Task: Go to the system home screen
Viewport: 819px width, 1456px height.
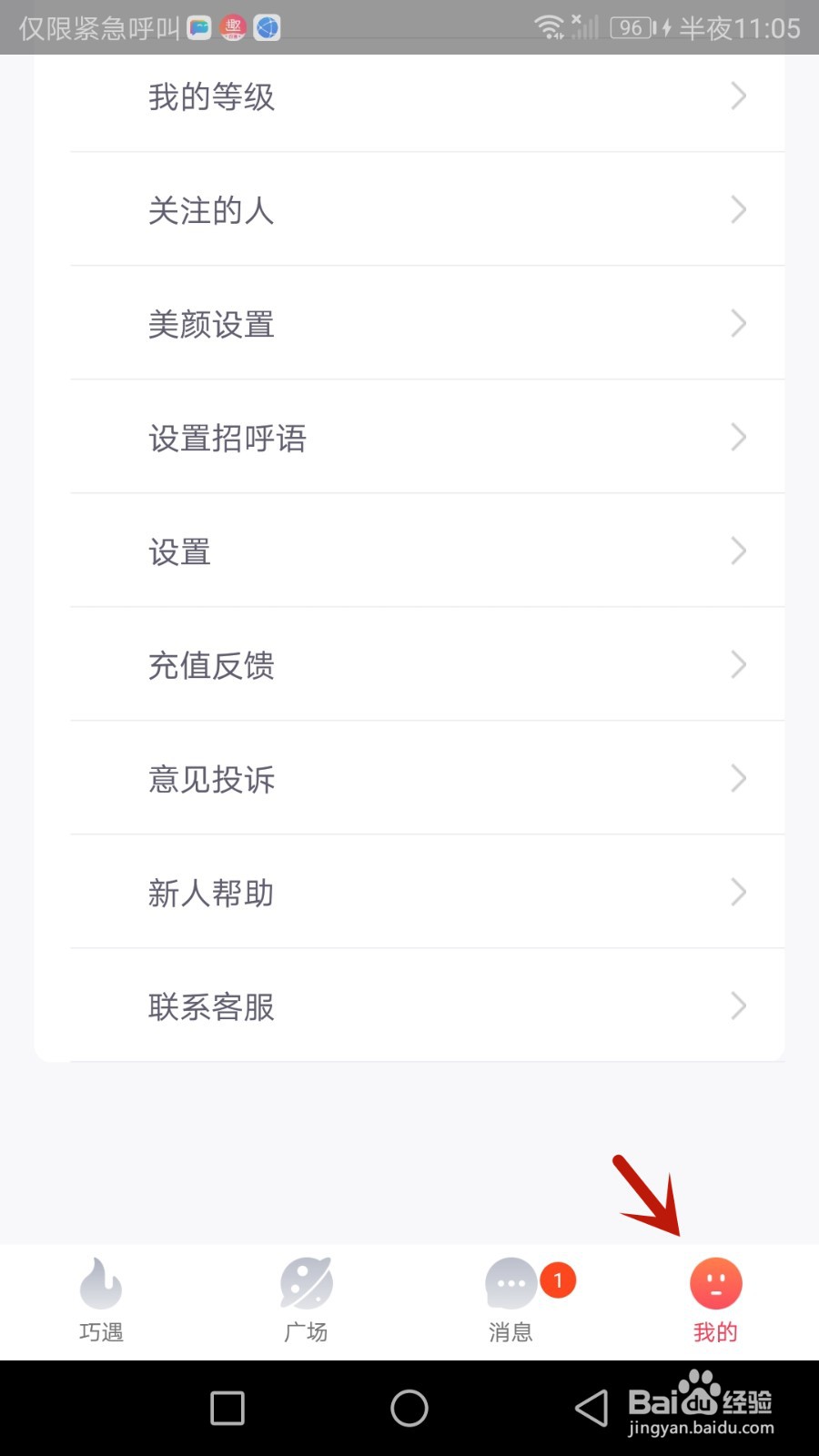Action: point(409,1408)
